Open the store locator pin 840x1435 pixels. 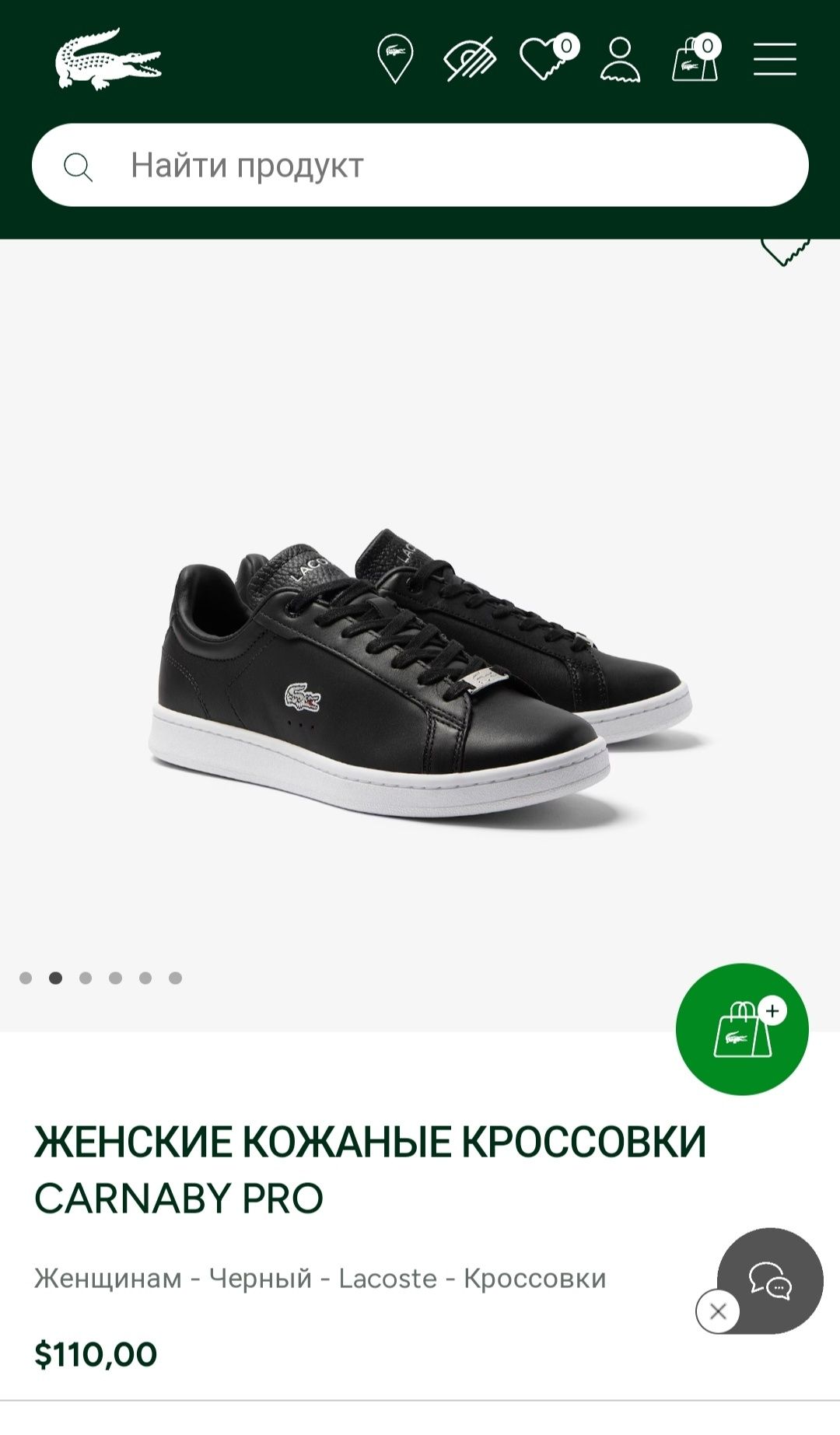[x=395, y=59]
